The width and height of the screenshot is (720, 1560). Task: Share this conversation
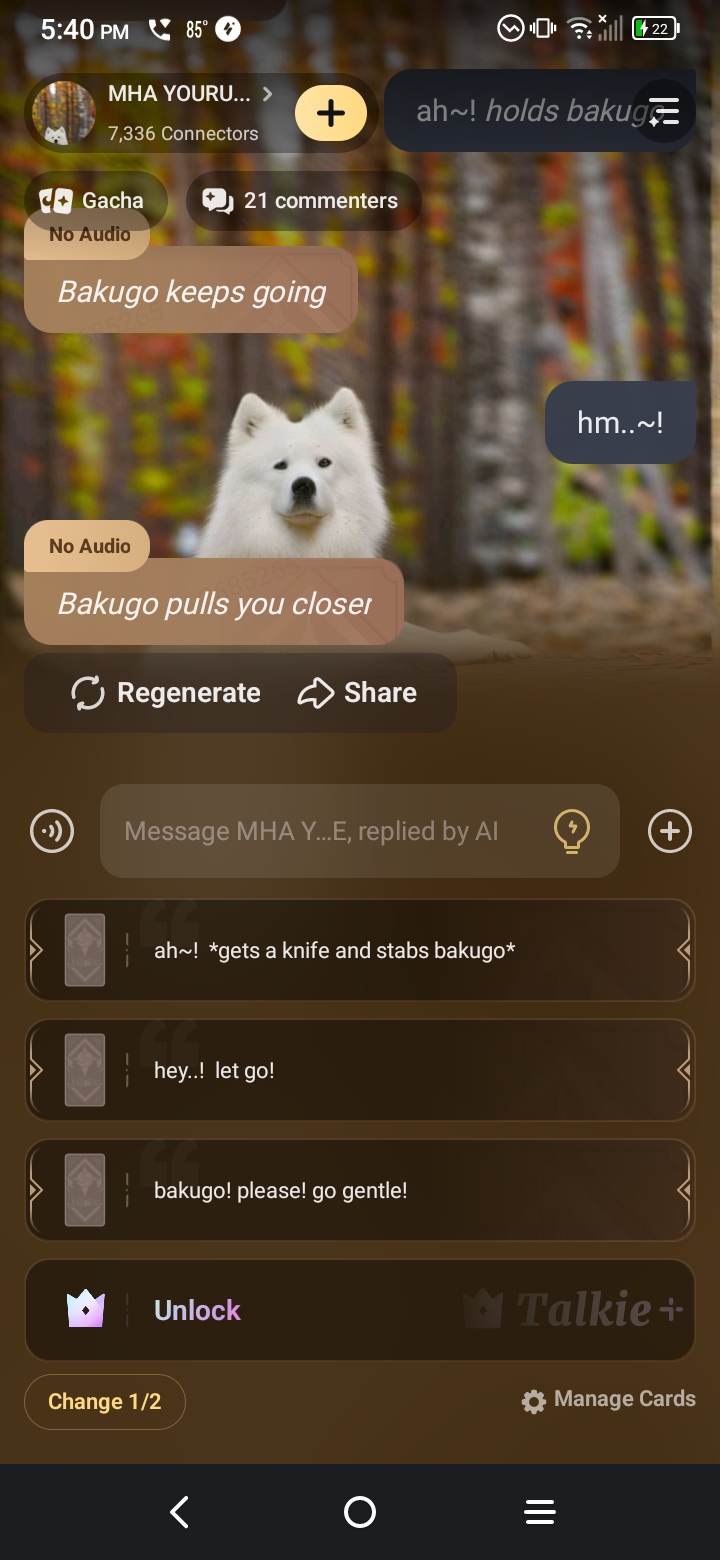tap(358, 693)
